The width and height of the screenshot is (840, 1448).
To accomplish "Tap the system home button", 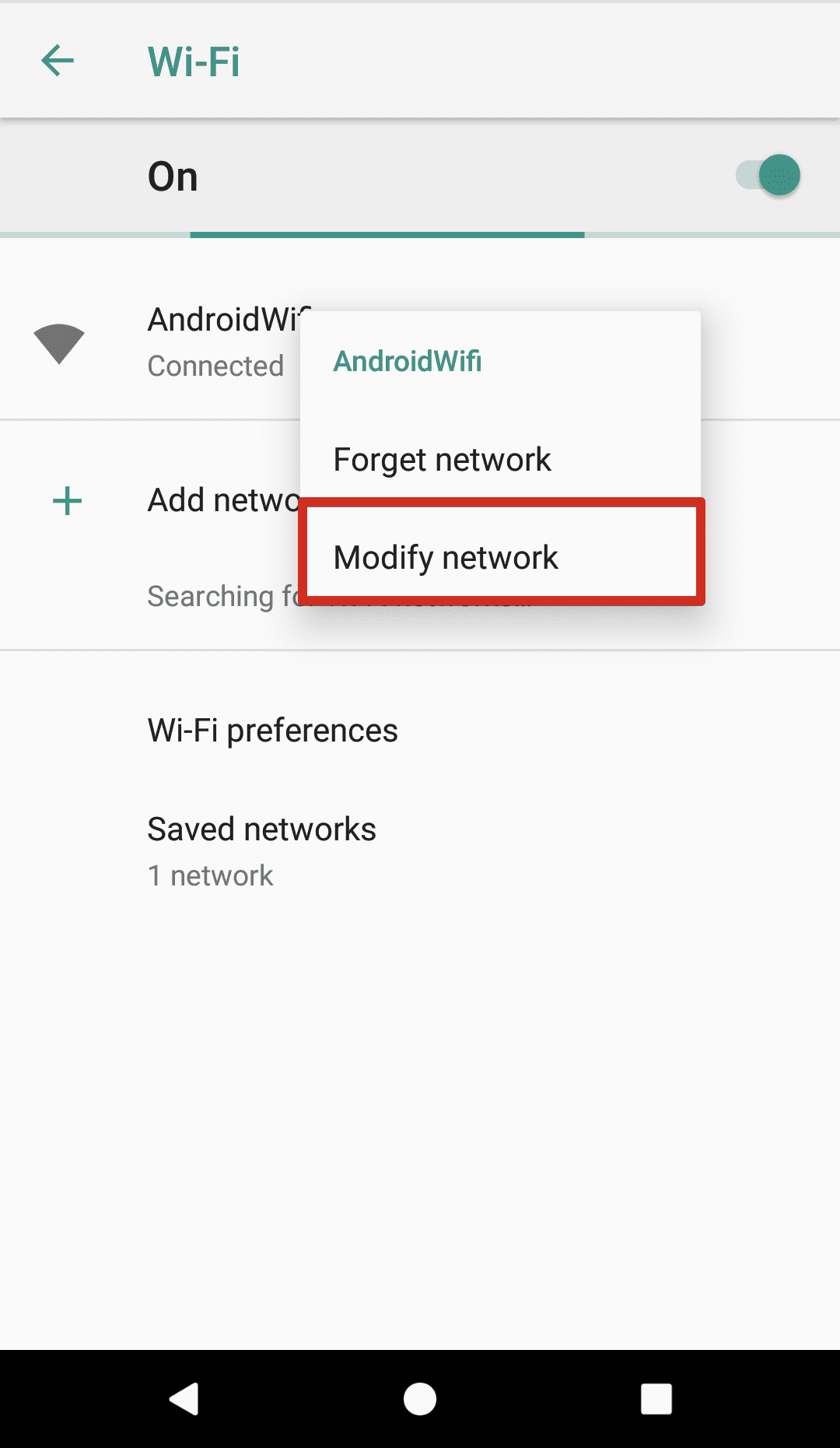I will click(x=420, y=1399).
